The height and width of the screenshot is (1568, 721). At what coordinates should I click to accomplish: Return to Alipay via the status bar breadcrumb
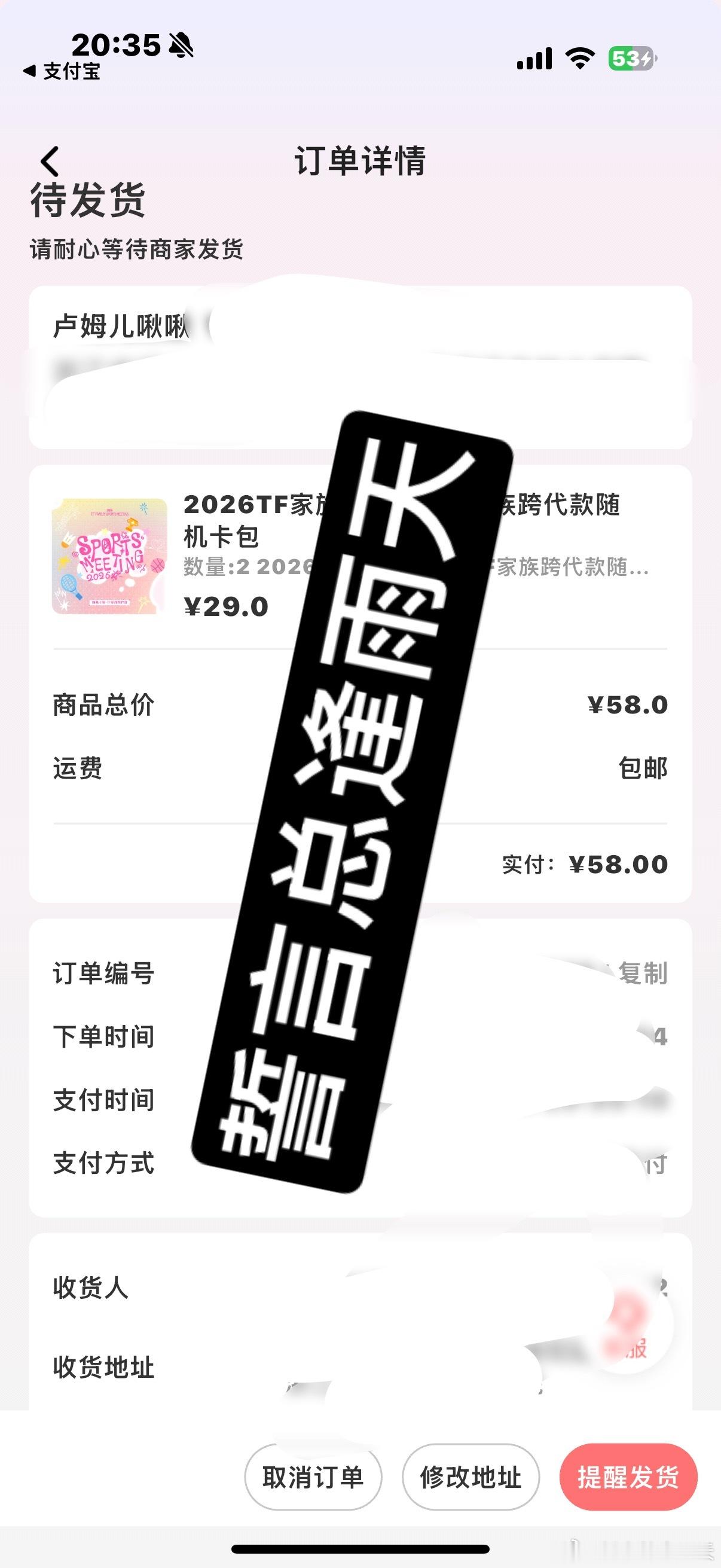62,72
